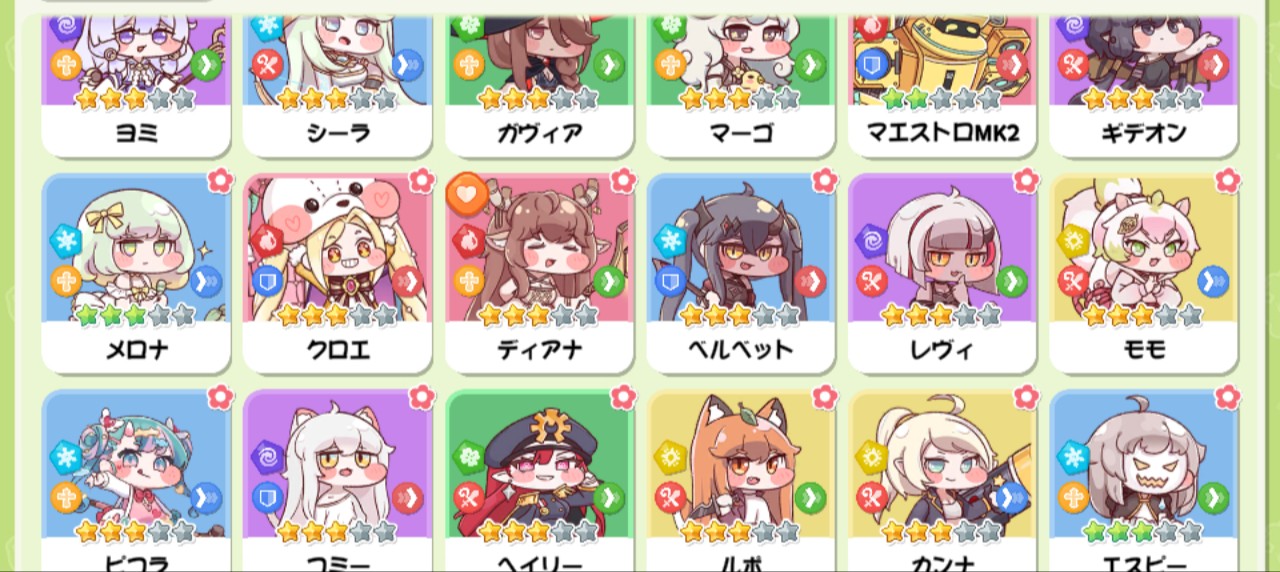Choose the ギデオン character card
This screenshot has width=1280, height=572.
[1143, 80]
